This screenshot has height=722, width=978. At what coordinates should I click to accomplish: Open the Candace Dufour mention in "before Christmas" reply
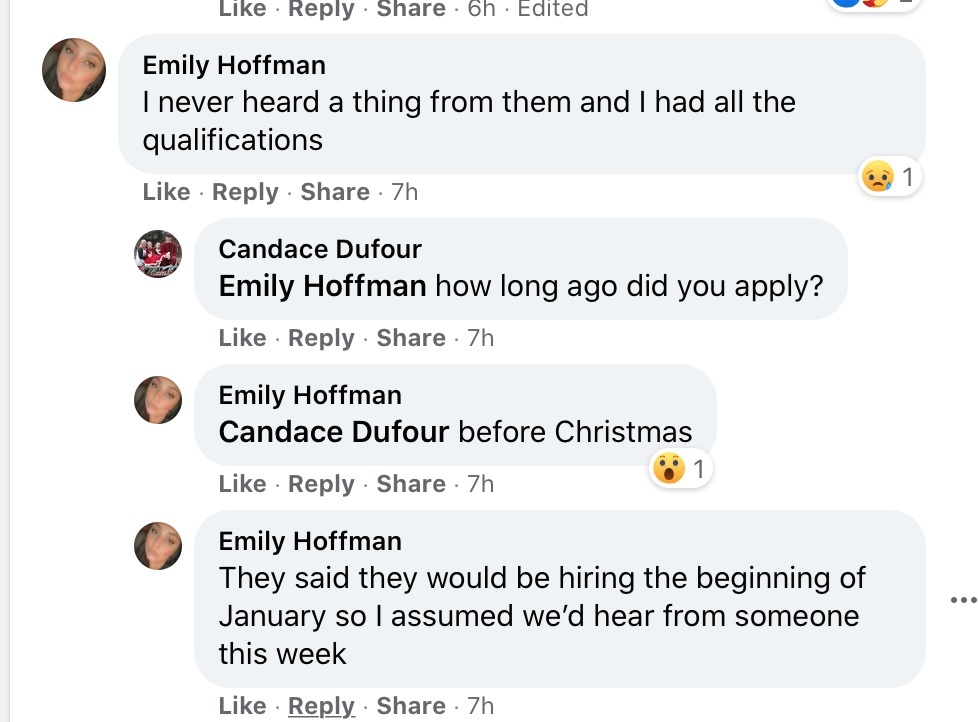point(334,432)
